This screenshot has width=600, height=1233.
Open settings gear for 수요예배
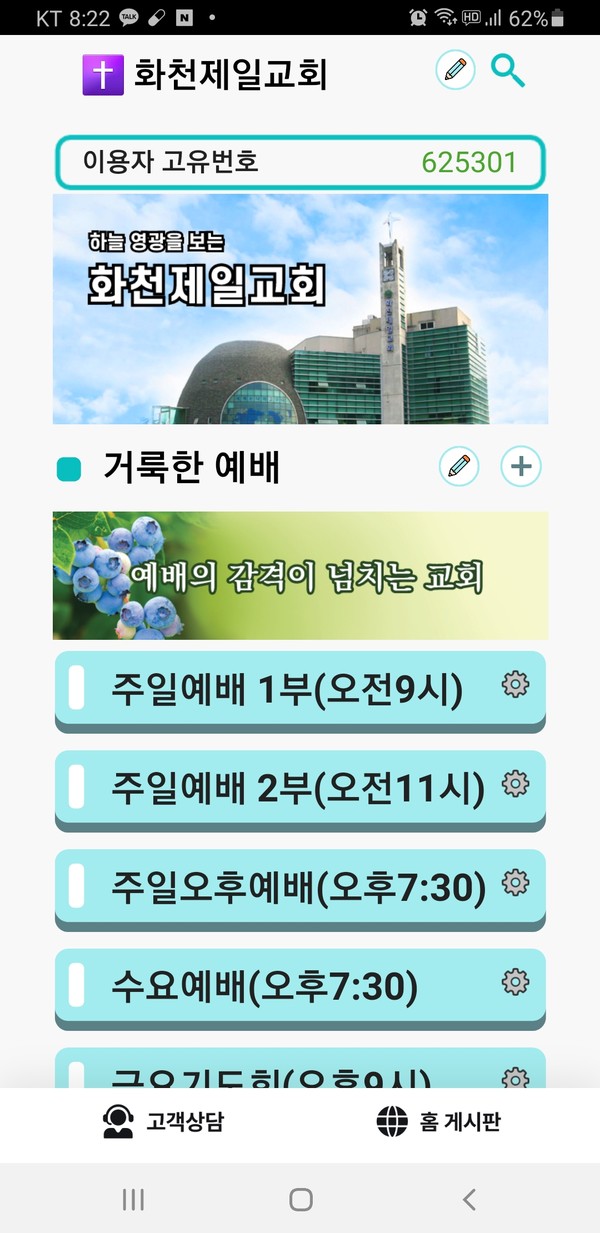click(514, 982)
